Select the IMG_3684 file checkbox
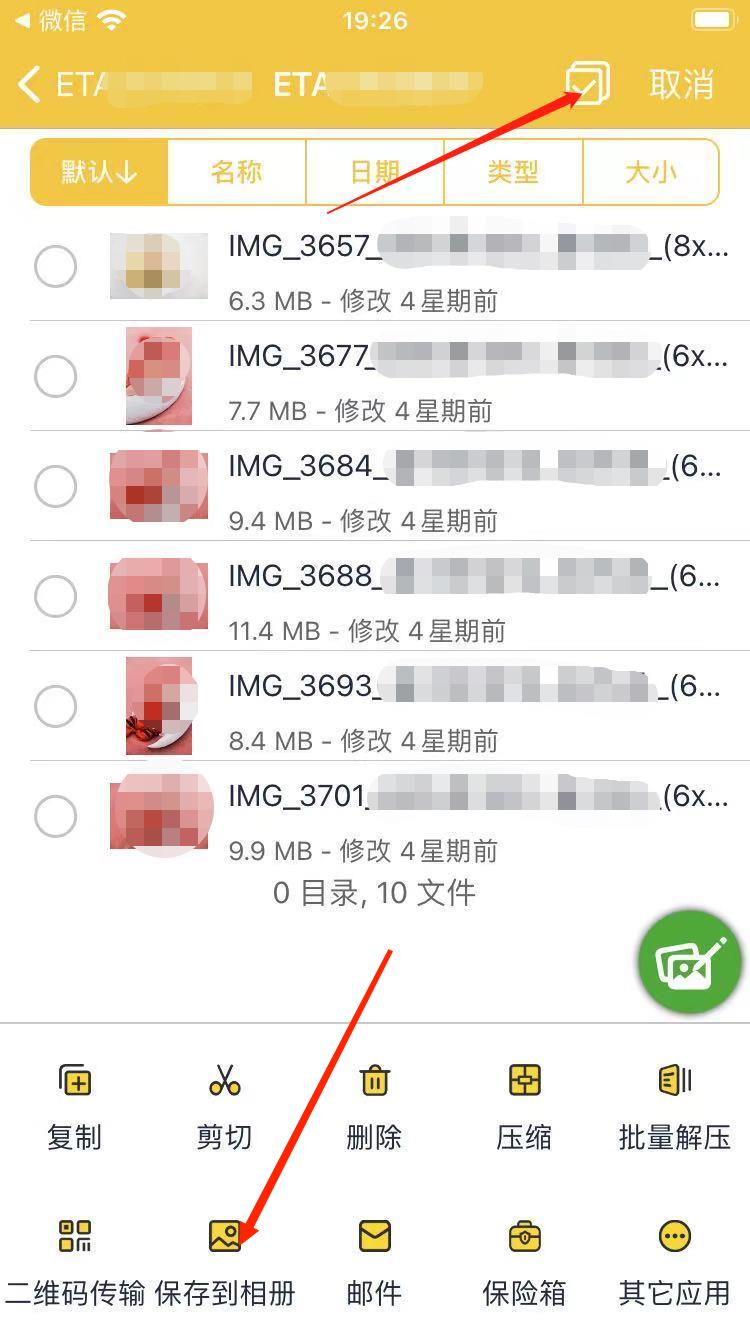 (x=55, y=487)
